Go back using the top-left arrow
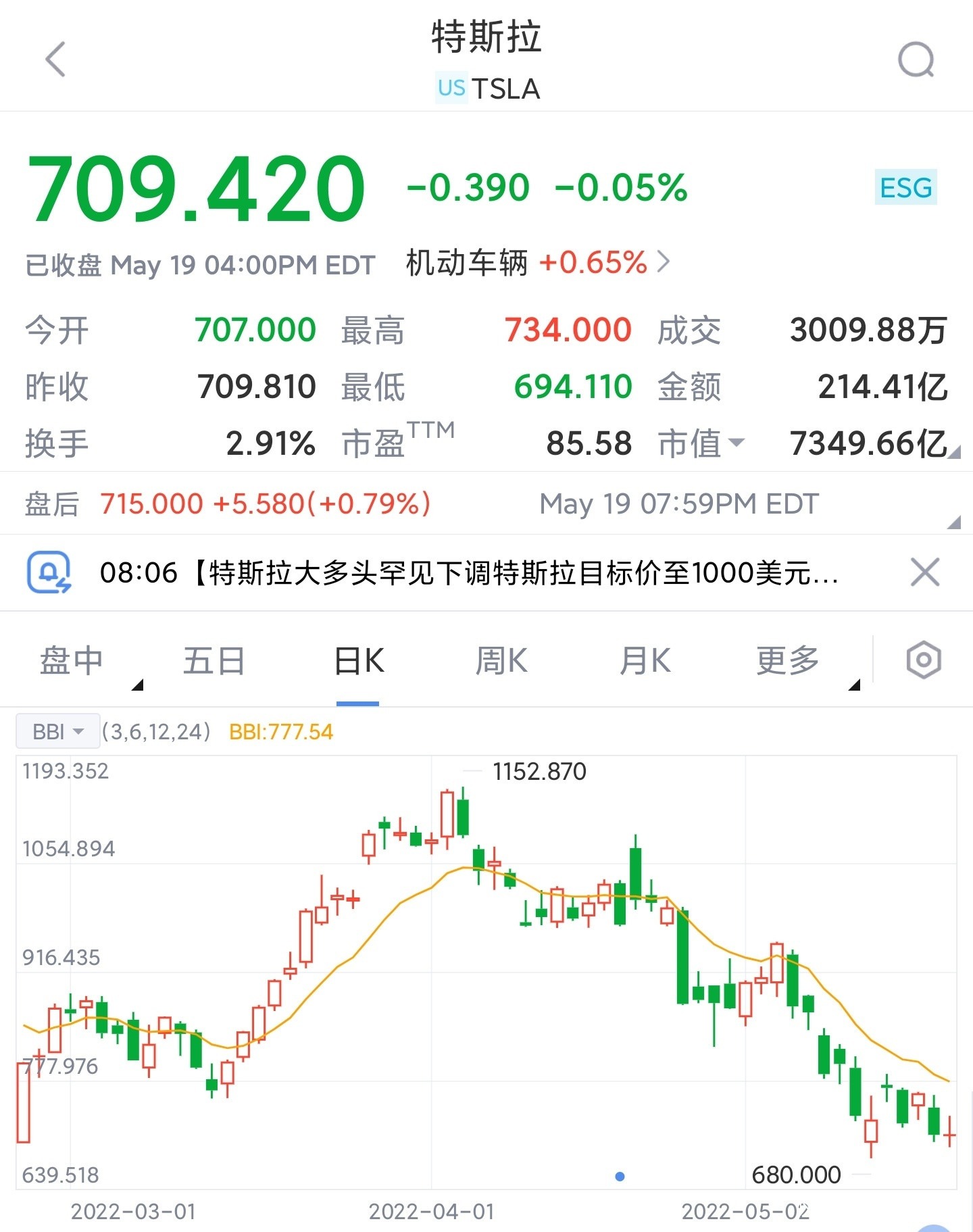973x1232 pixels. click(55, 59)
